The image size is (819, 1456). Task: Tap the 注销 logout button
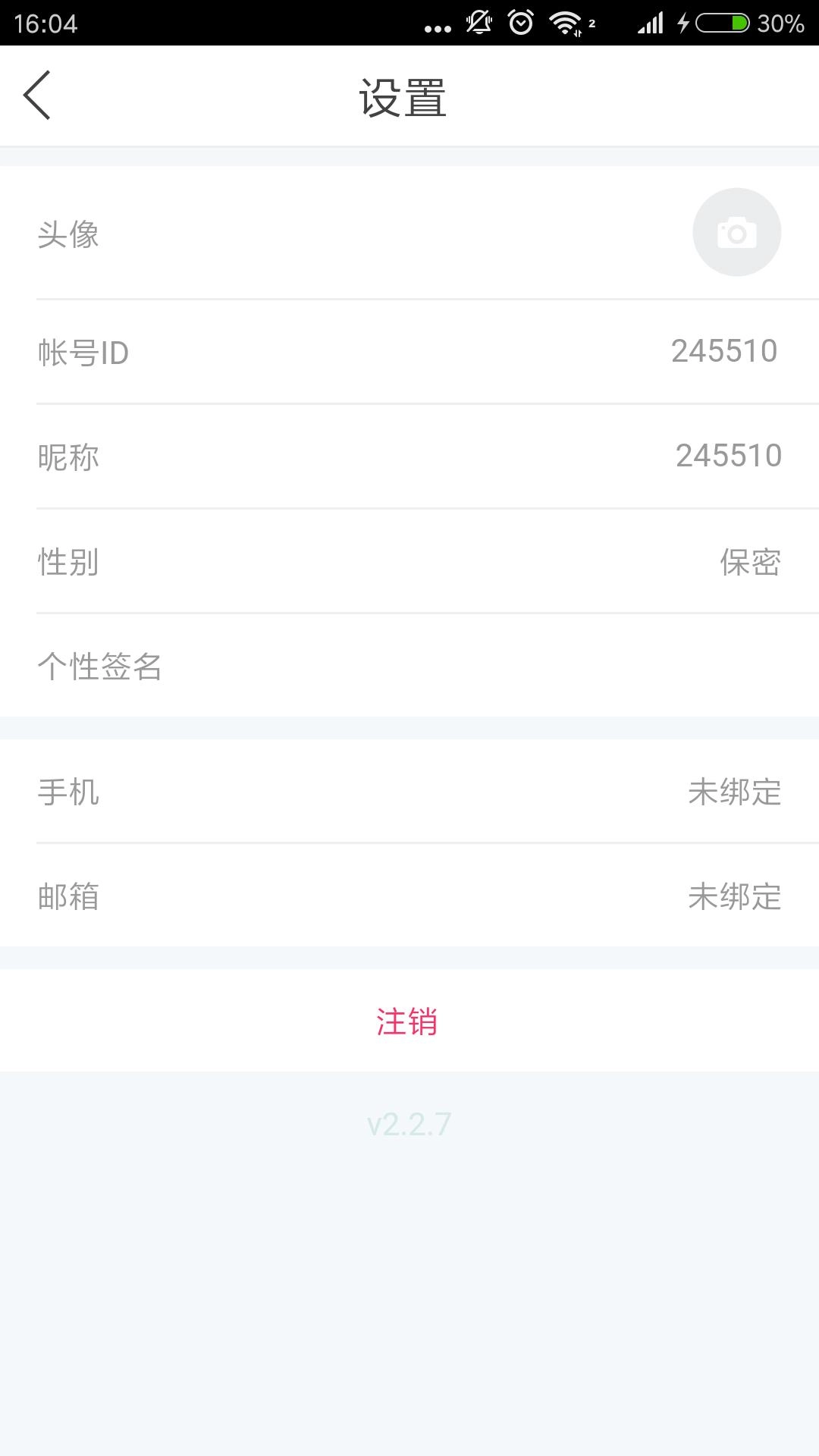408,1021
